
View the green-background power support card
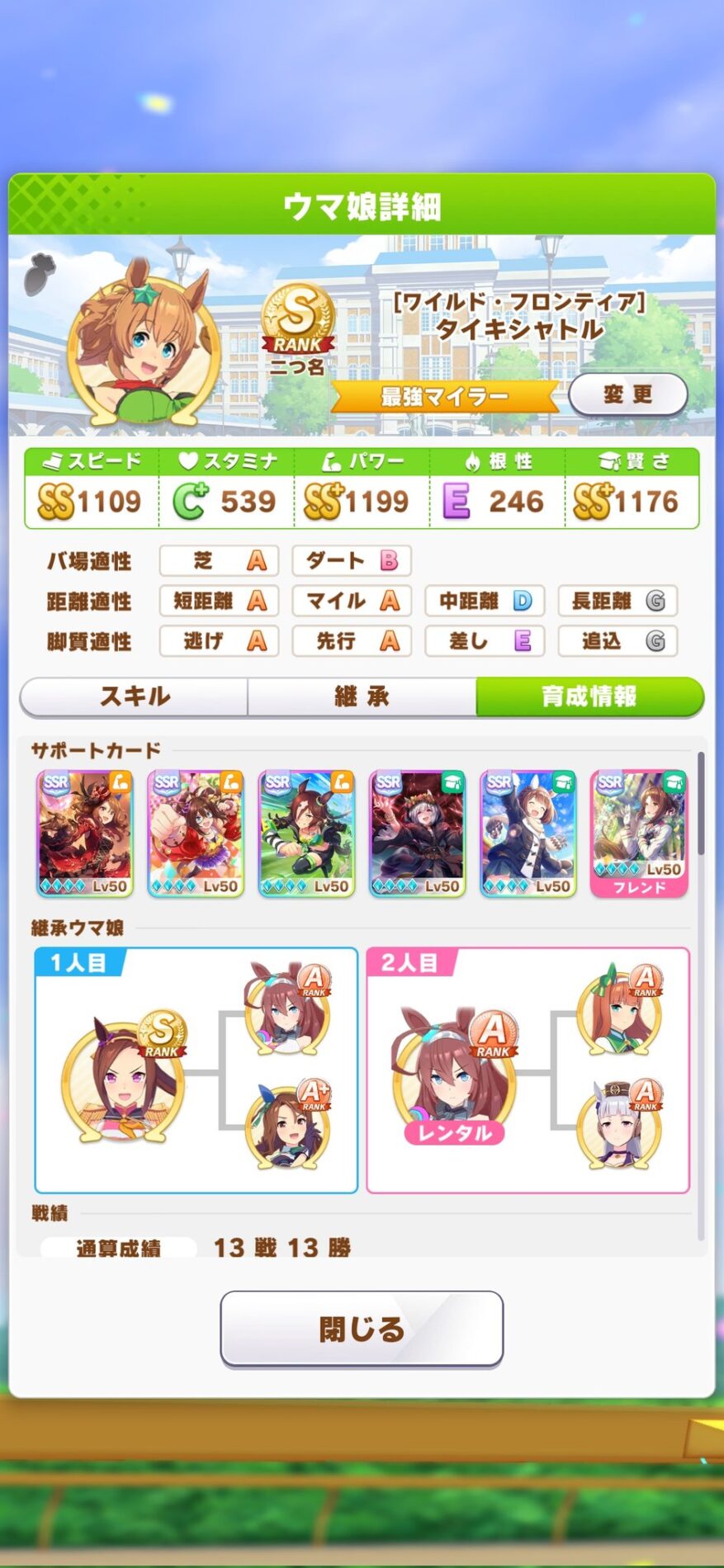tap(306, 834)
